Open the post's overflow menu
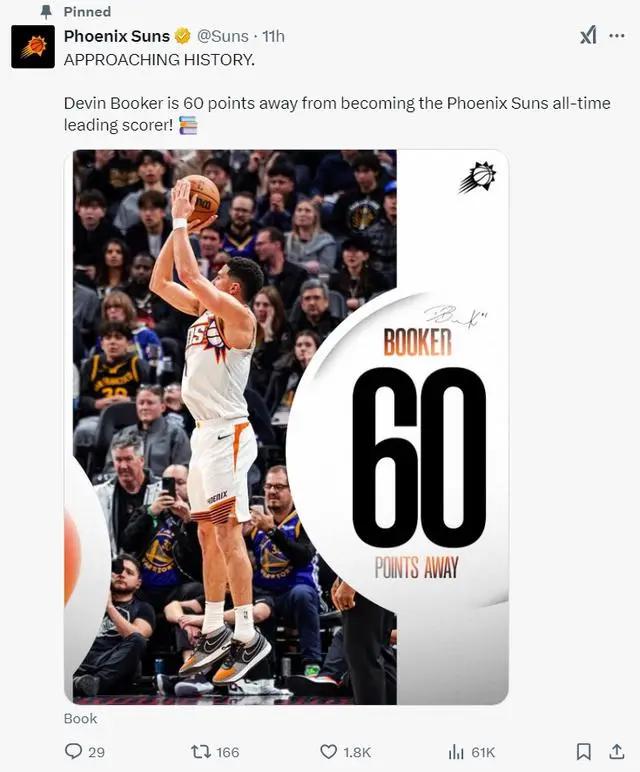The width and height of the screenshot is (640, 772). coord(616,36)
